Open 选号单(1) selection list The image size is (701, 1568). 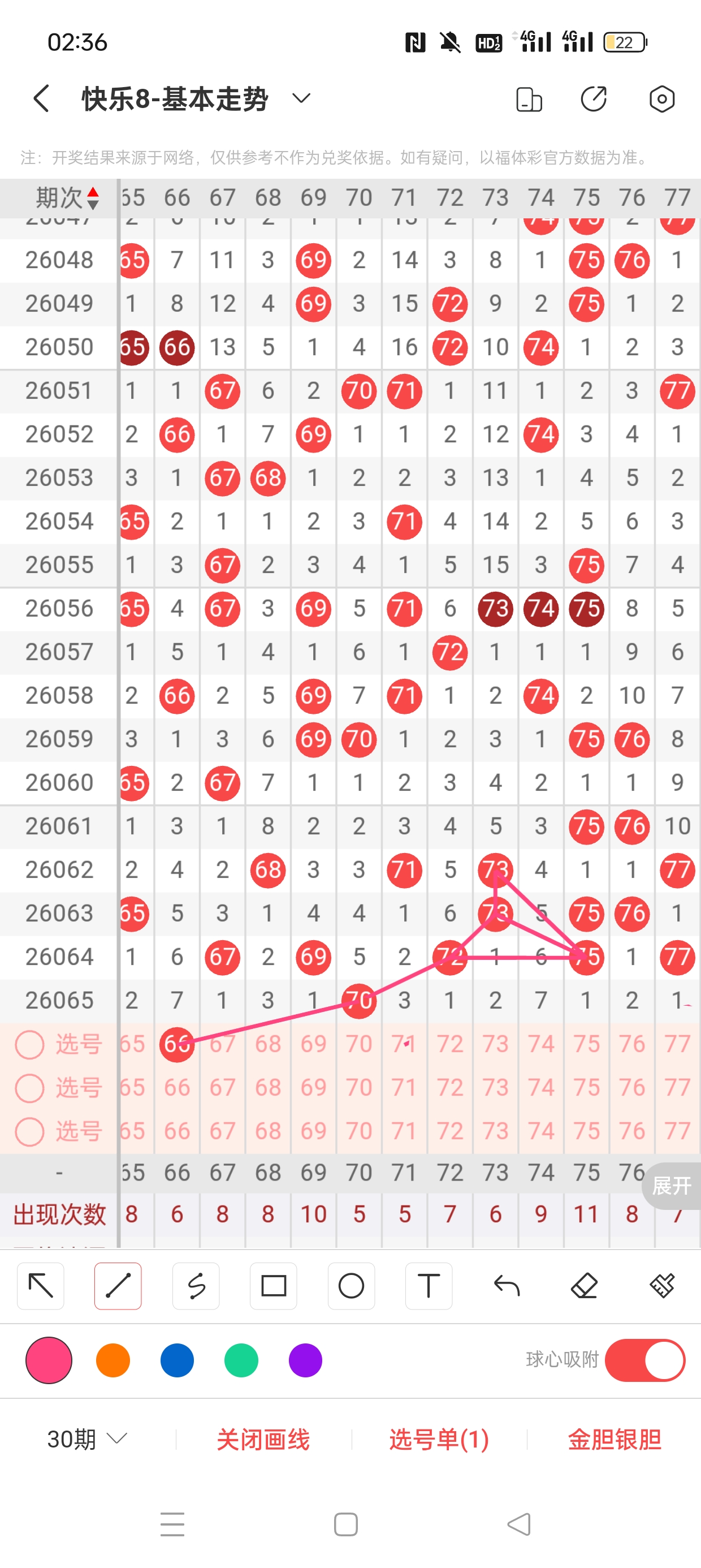[439, 1440]
